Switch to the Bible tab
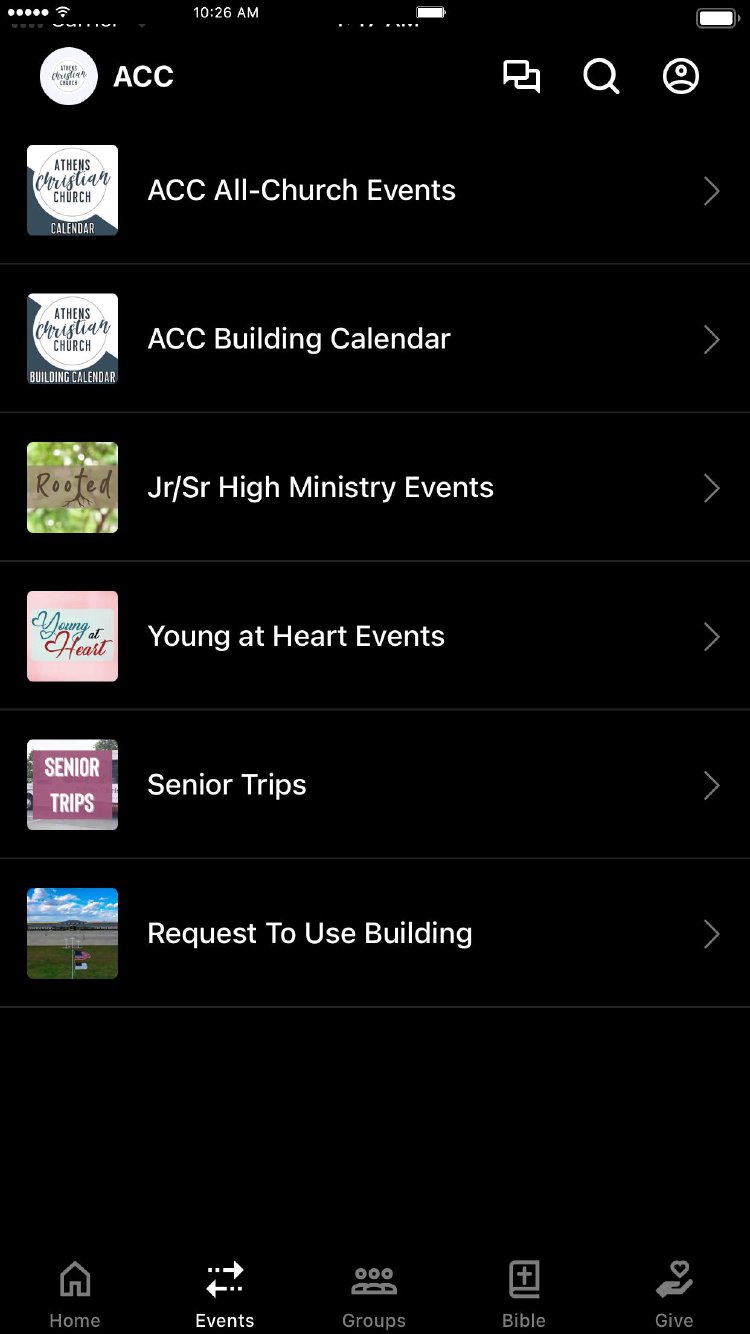Image resolution: width=750 pixels, height=1334 pixels. (524, 1294)
